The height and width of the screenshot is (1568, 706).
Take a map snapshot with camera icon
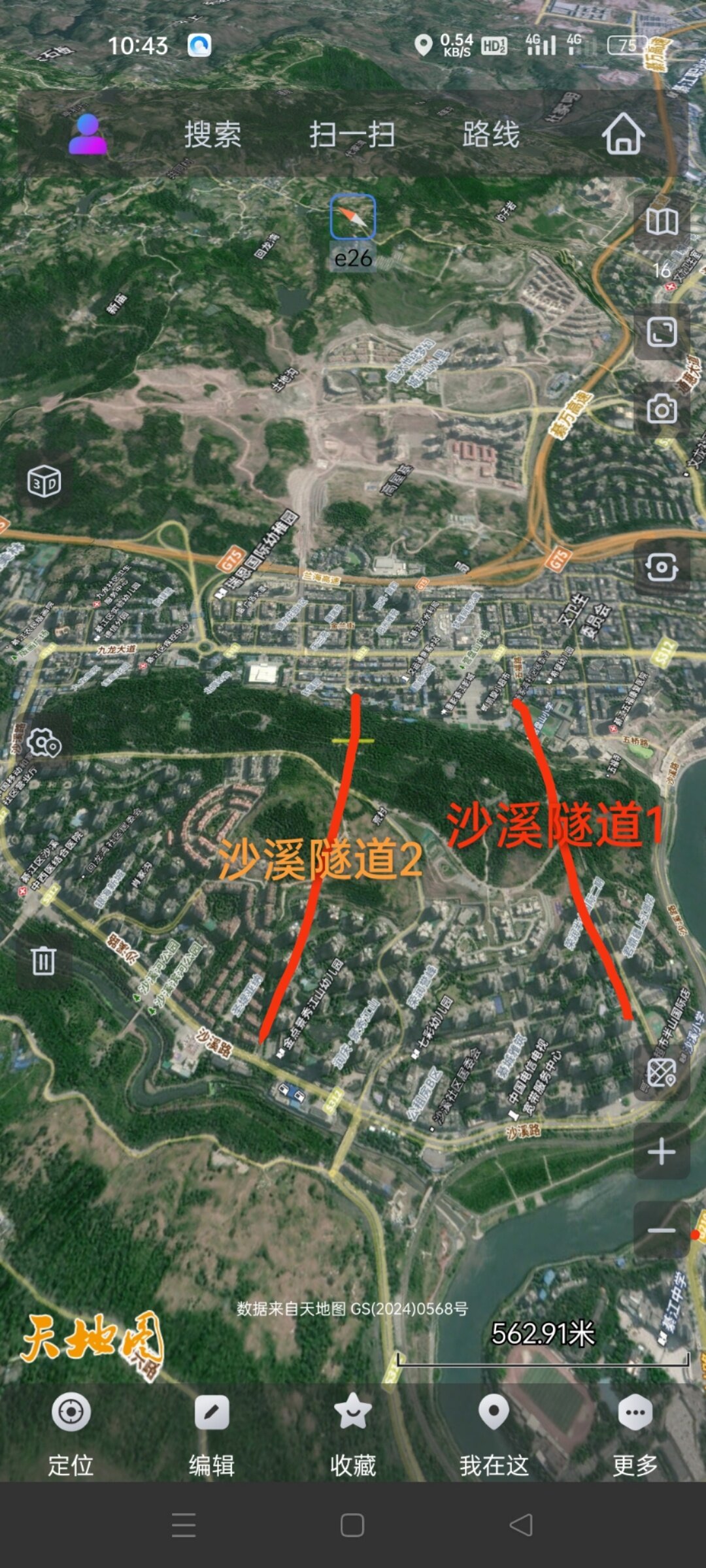(x=662, y=410)
